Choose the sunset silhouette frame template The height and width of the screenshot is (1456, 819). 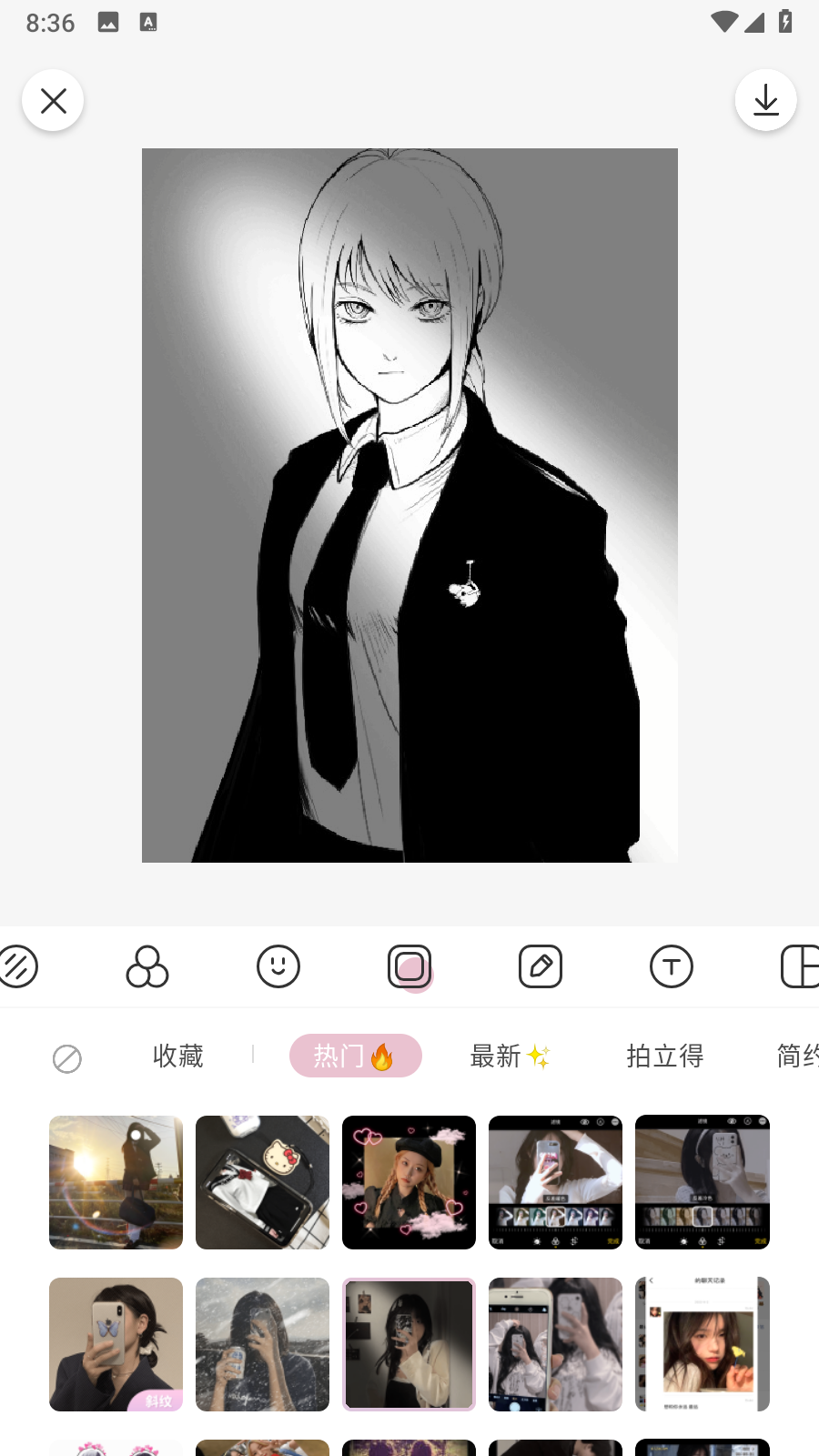pos(116,1182)
